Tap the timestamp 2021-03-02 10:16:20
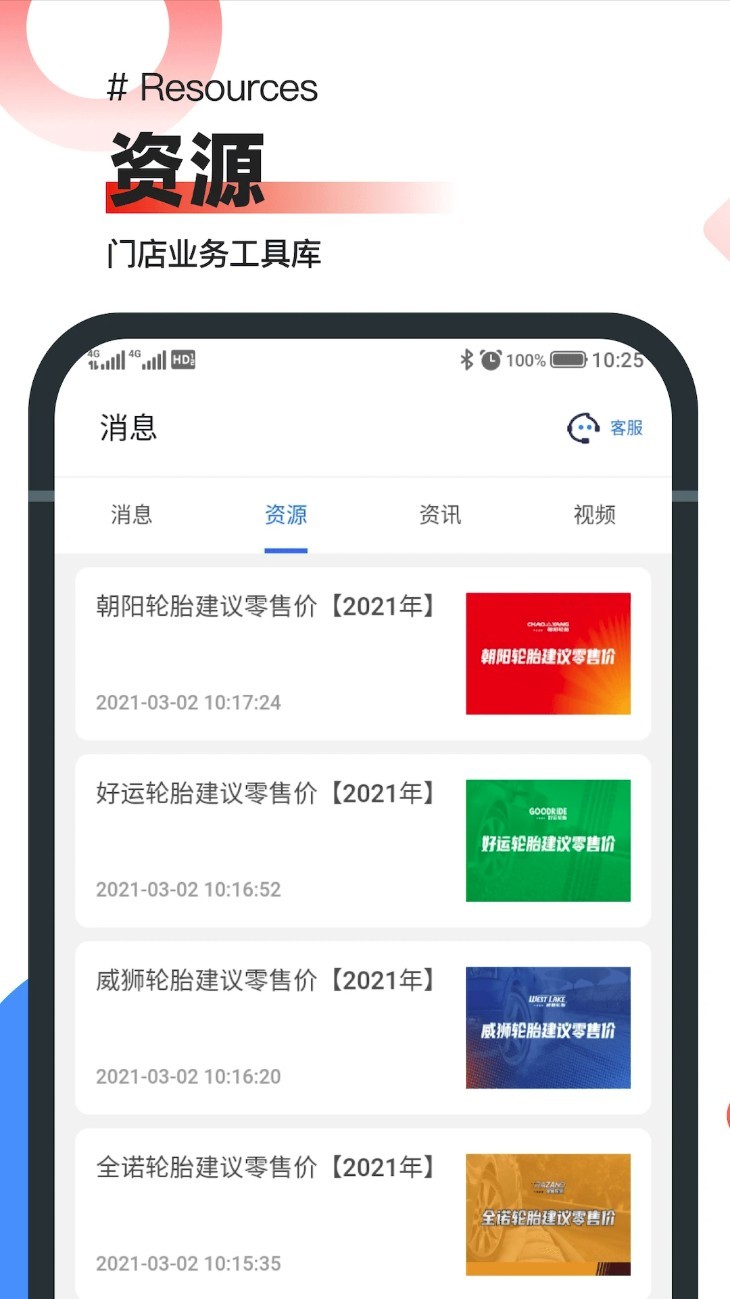This screenshot has width=730, height=1299. tap(188, 1077)
